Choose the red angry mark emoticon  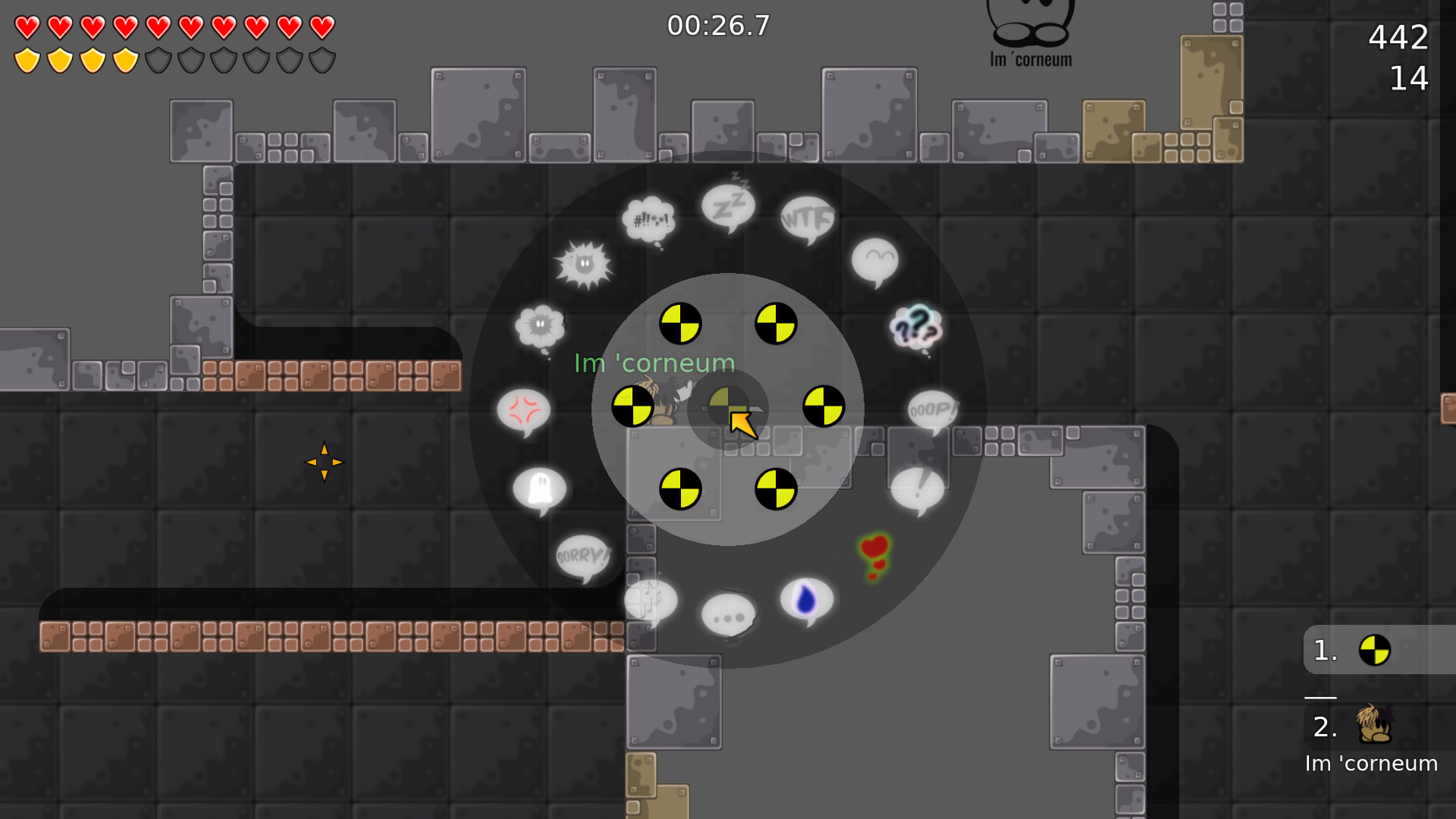[523, 410]
